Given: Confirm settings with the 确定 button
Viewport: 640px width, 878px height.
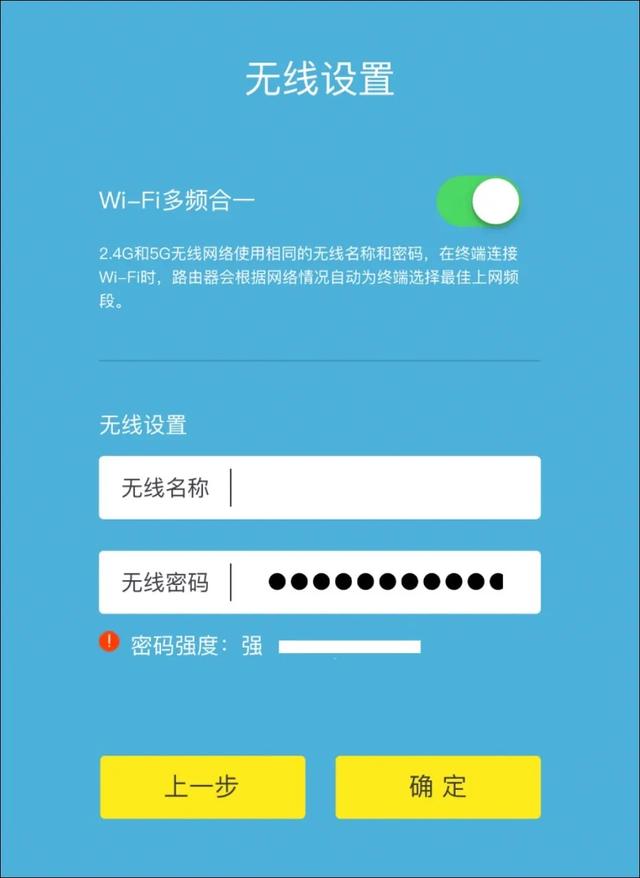Looking at the screenshot, I should pyautogui.click(x=438, y=787).
